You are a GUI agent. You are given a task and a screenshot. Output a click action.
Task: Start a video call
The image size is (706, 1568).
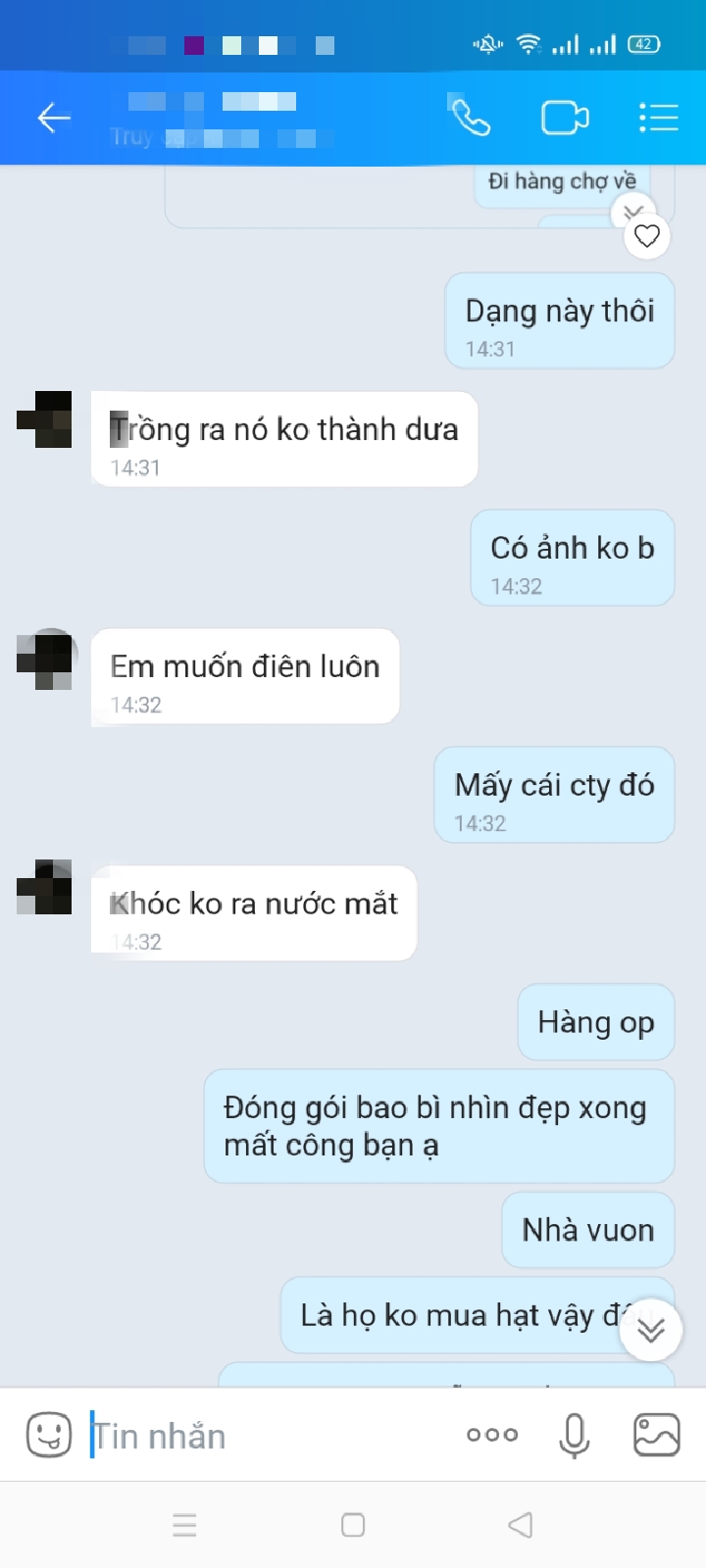click(x=565, y=119)
